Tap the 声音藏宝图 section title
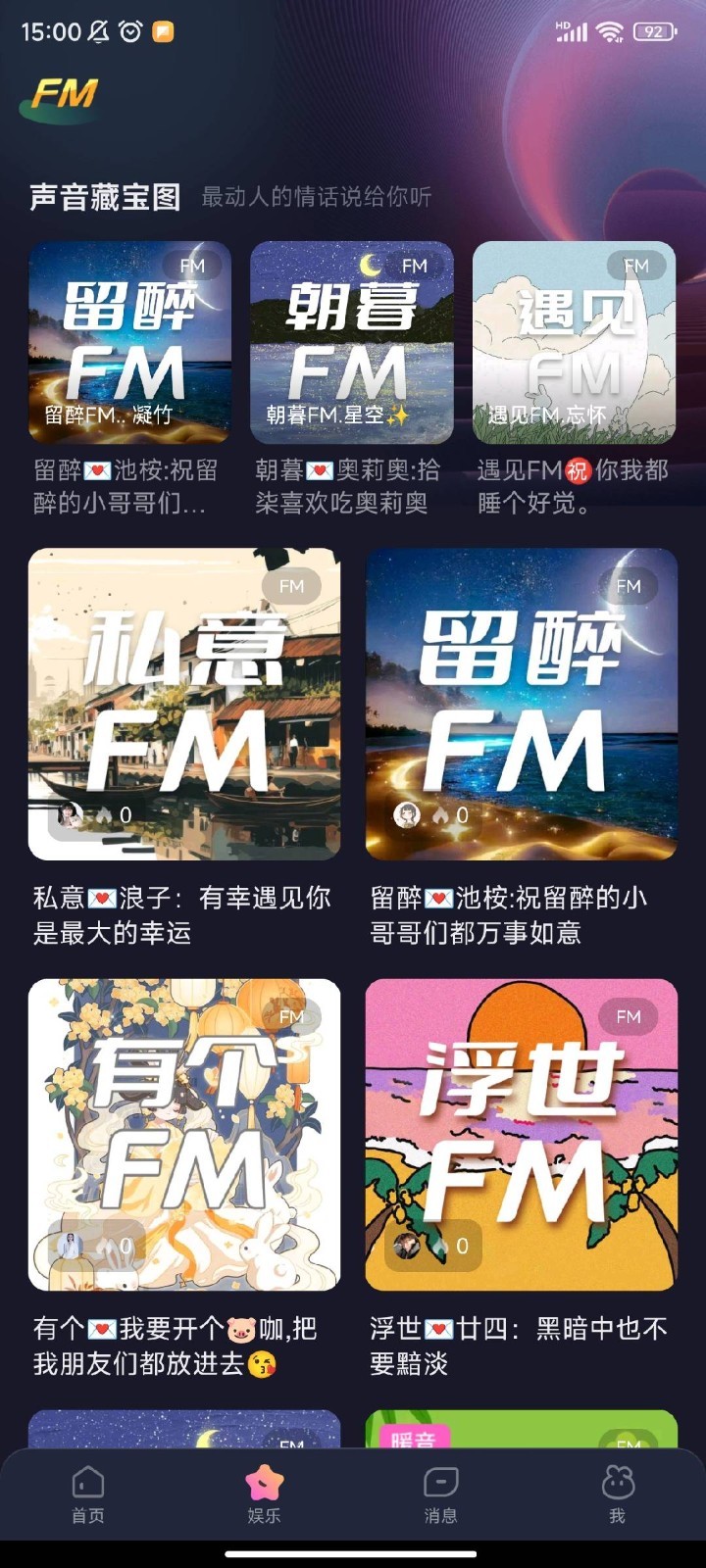The image size is (706, 1568). pyautogui.click(x=106, y=197)
